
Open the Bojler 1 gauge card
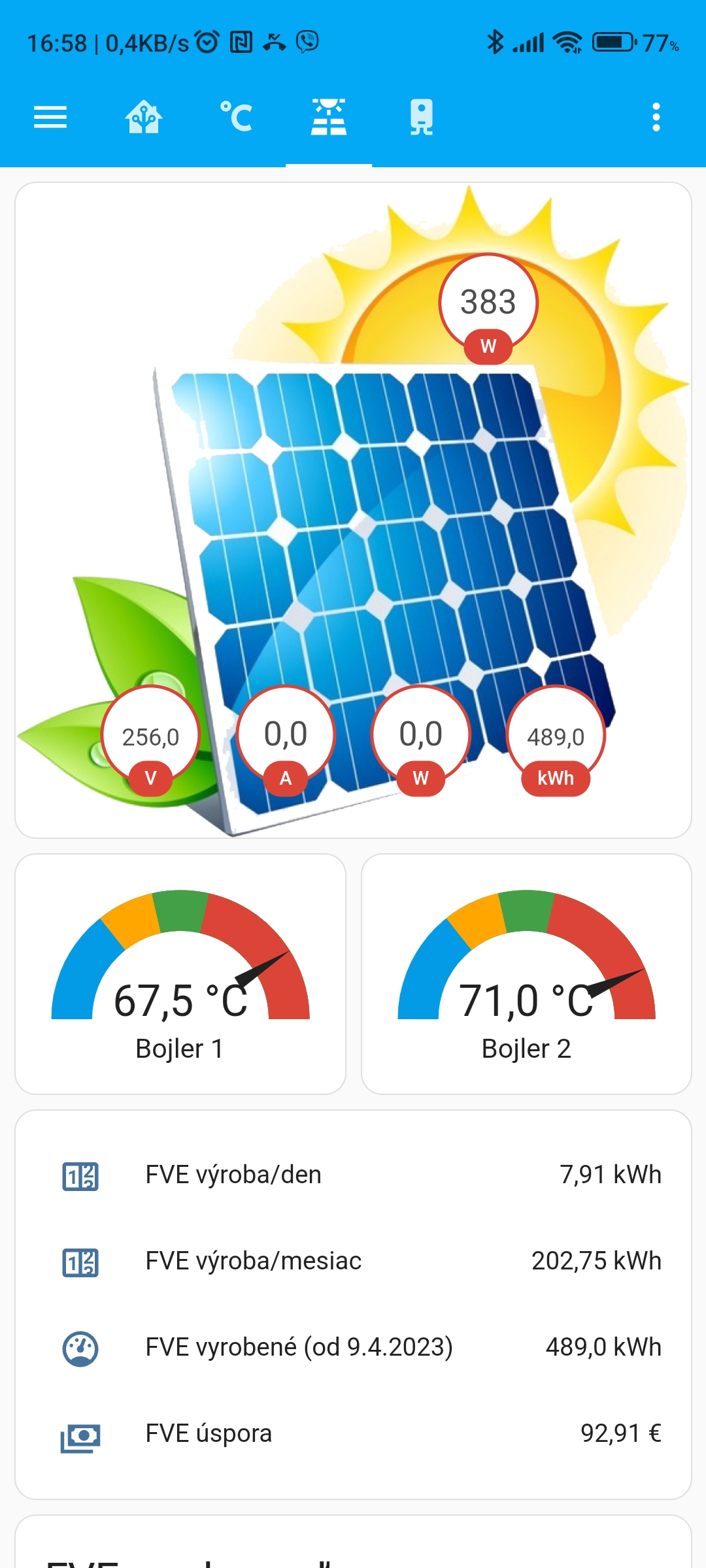click(x=180, y=973)
